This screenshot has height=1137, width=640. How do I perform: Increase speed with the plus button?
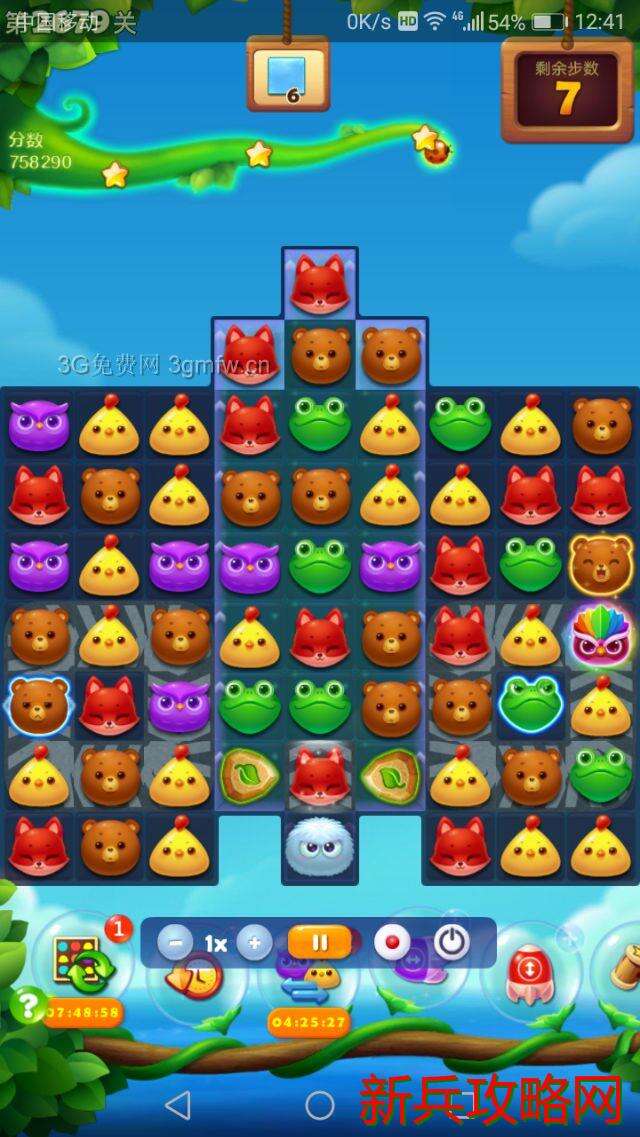click(x=255, y=942)
